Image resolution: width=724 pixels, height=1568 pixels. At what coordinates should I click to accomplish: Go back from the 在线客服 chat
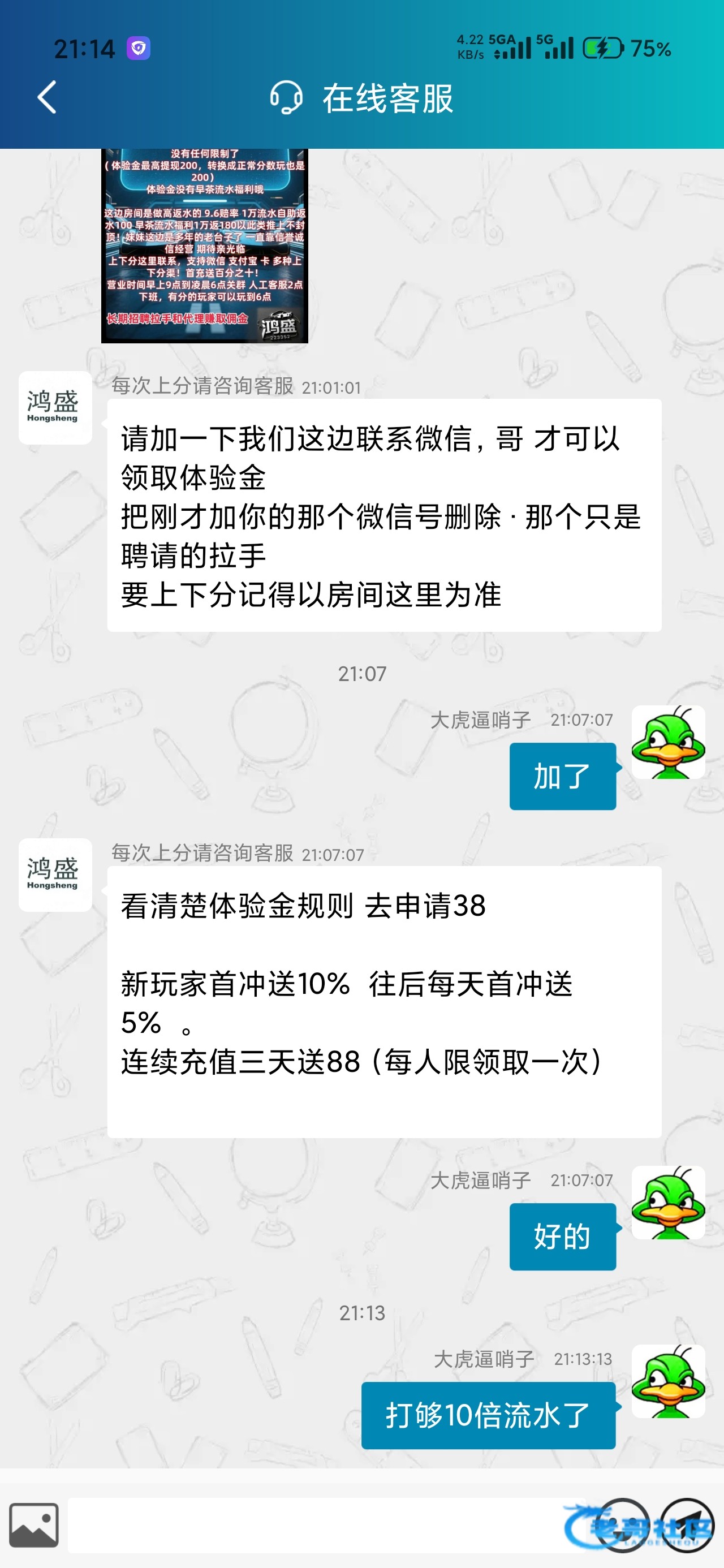tap(47, 97)
